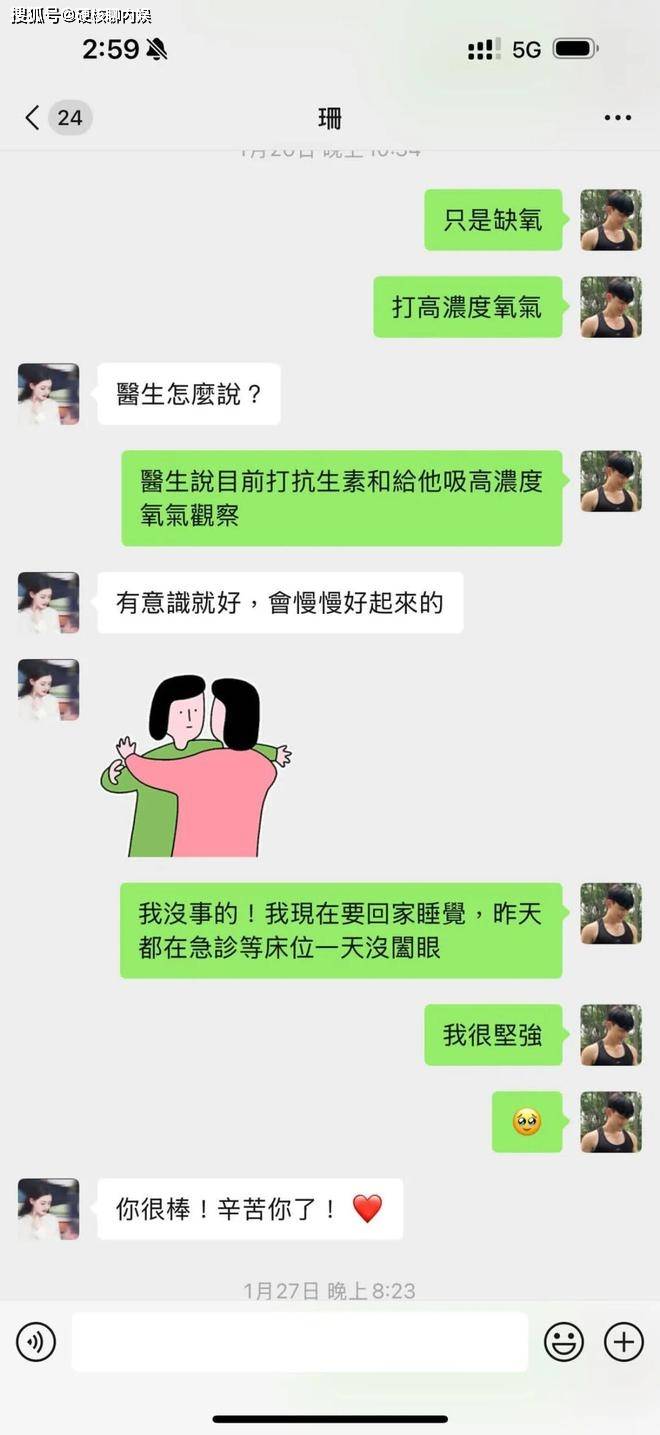Open the plus attachment menu

[x=623, y=1341]
